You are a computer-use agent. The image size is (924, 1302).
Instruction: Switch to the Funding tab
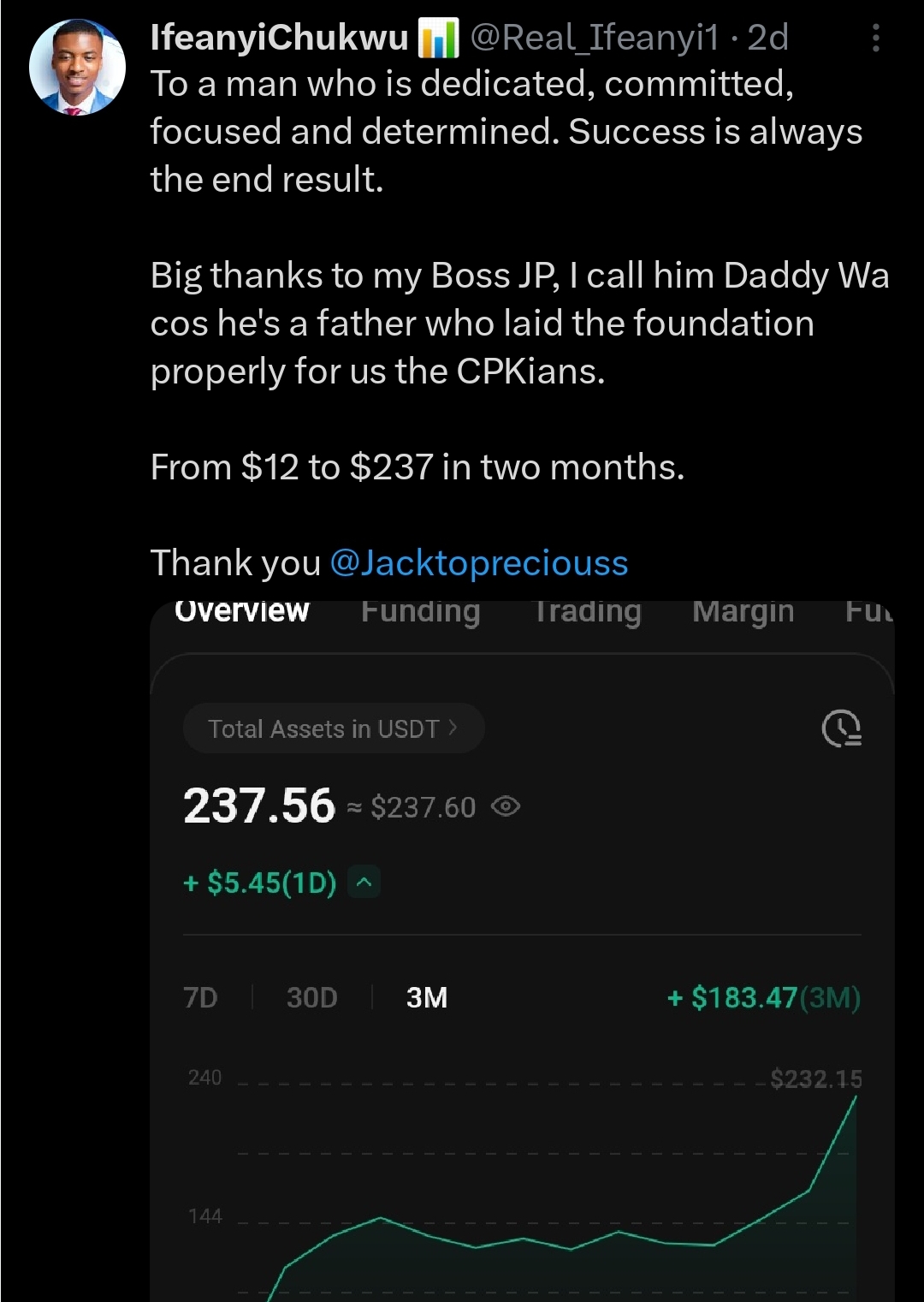click(x=419, y=611)
